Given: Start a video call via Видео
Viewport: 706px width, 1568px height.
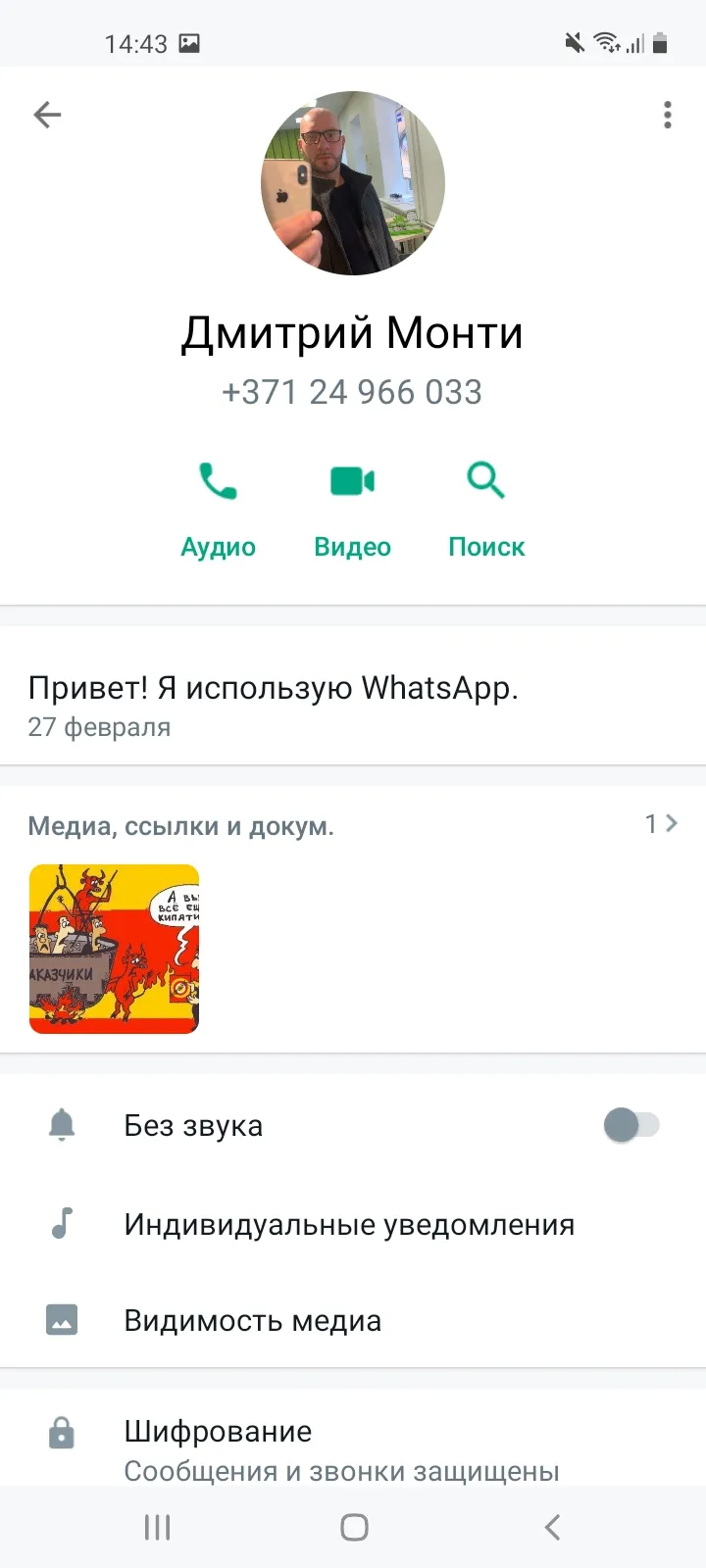Looking at the screenshot, I should [352, 510].
